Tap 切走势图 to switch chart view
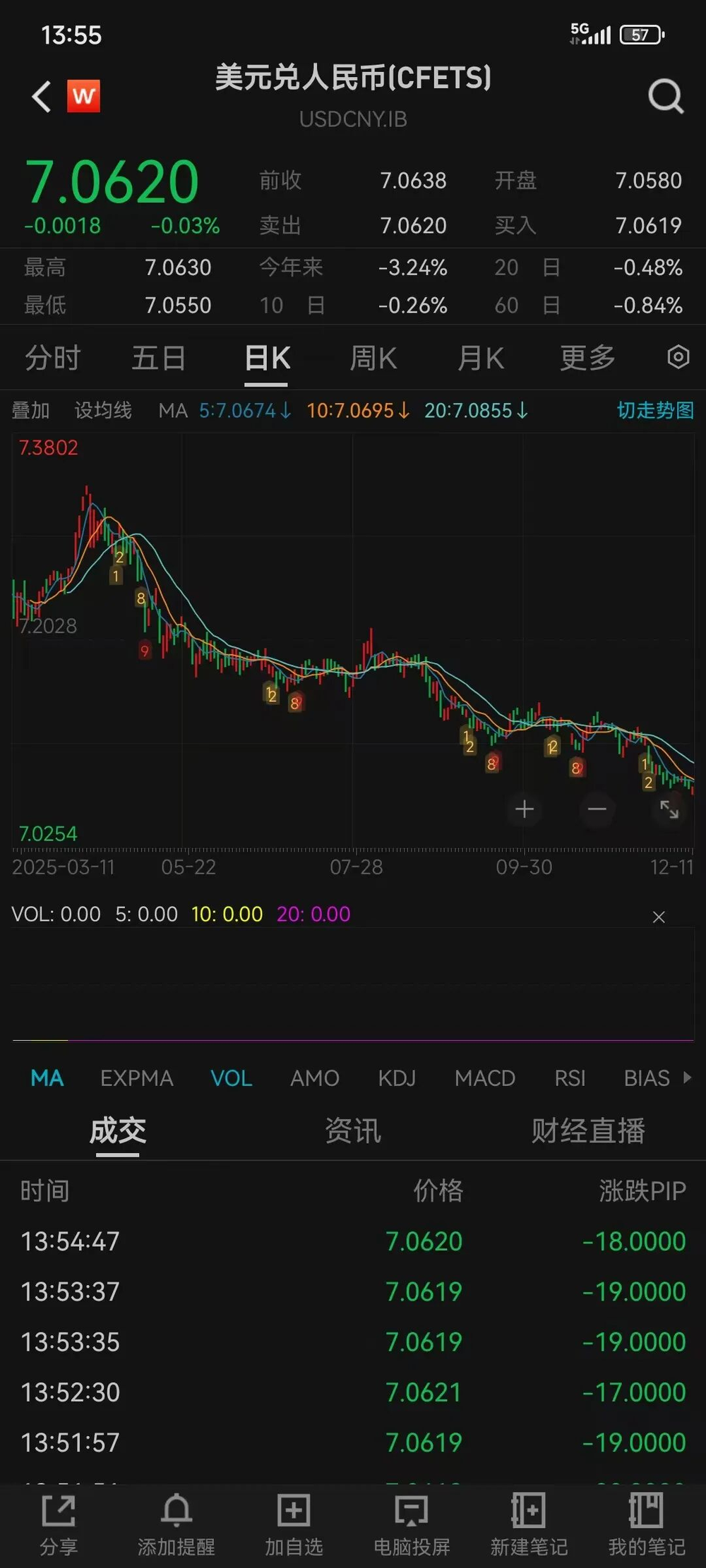The image size is (706, 1568). (x=655, y=410)
